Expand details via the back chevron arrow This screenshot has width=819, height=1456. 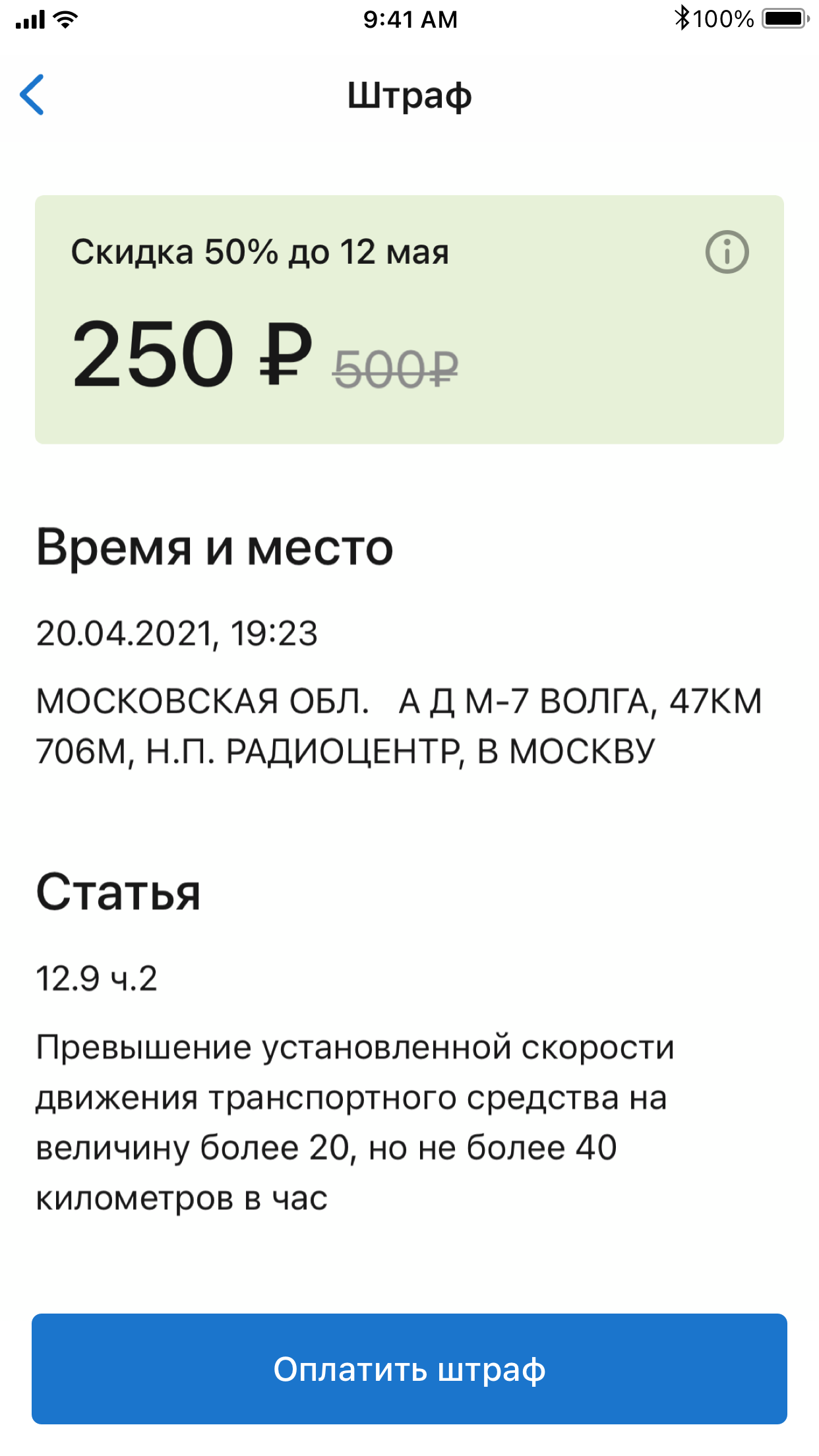pyautogui.click(x=33, y=96)
